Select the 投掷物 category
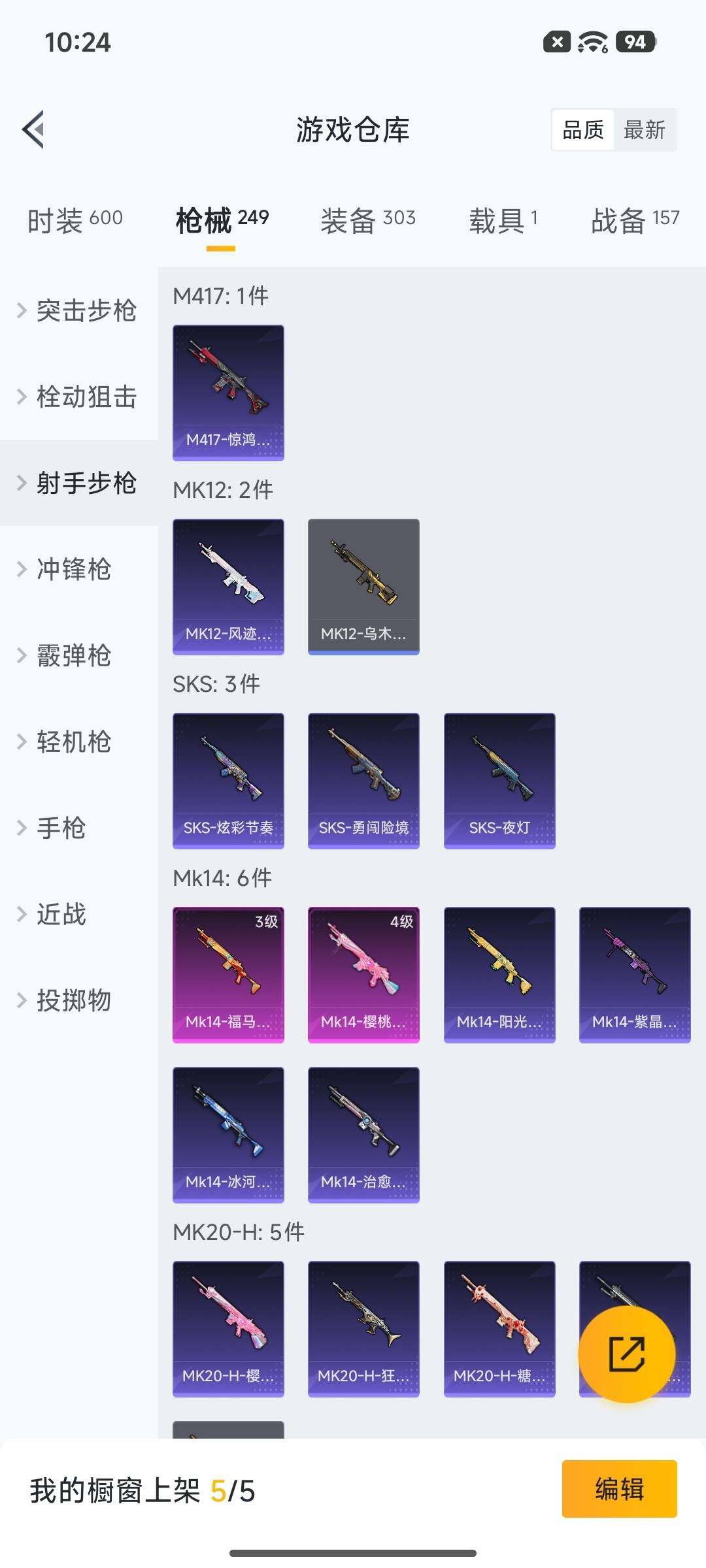The width and height of the screenshot is (706, 1568). (x=73, y=1000)
